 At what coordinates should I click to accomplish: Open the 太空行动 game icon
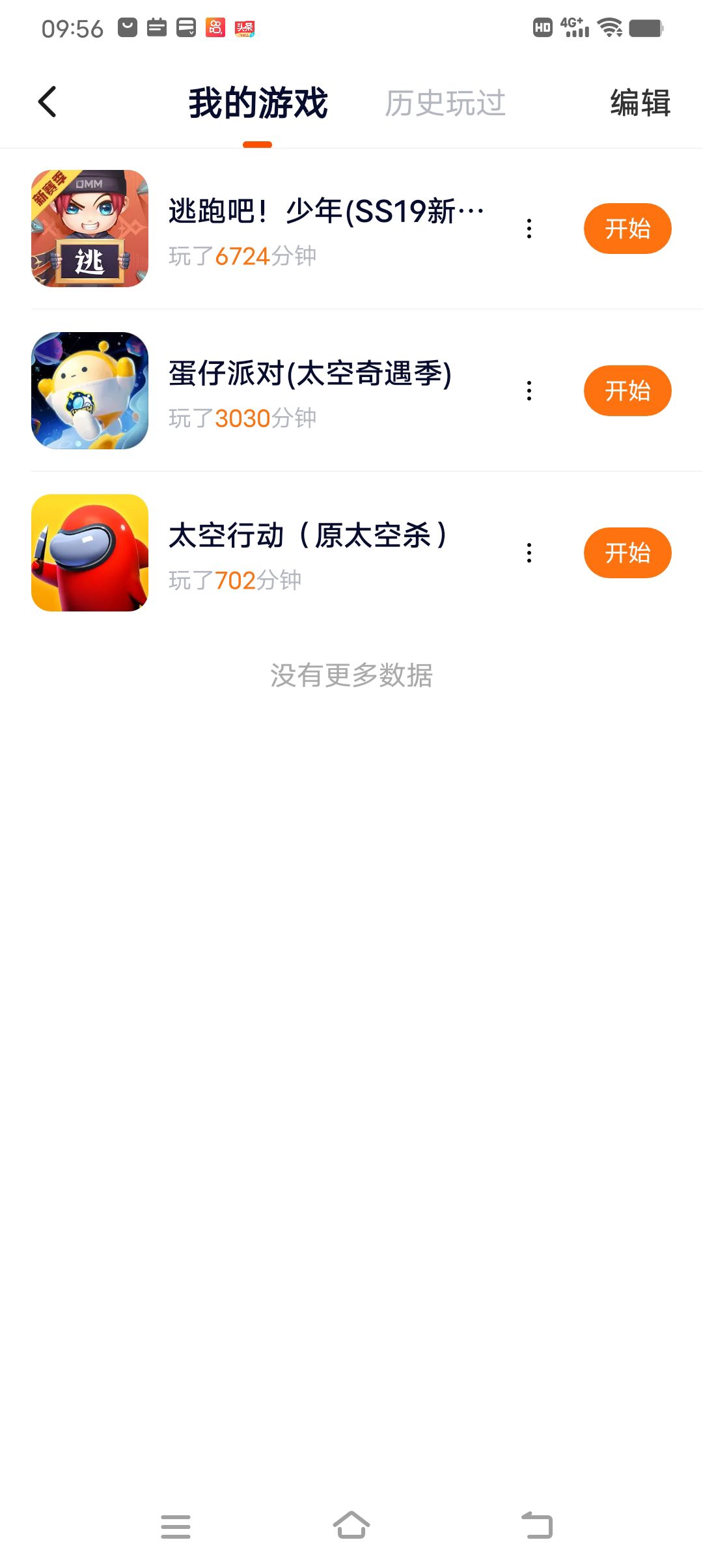click(90, 553)
